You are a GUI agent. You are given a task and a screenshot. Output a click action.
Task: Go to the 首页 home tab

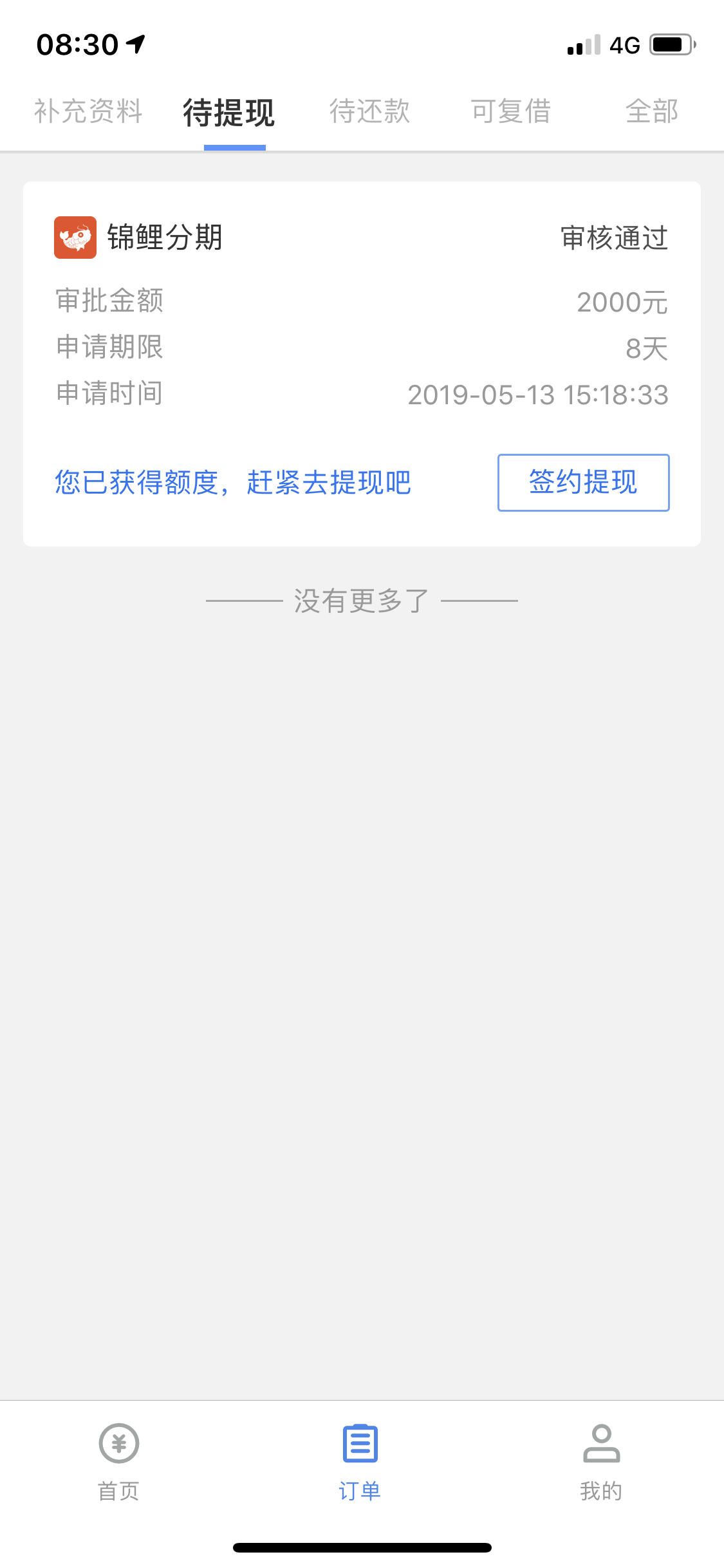[x=118, y=1461]
